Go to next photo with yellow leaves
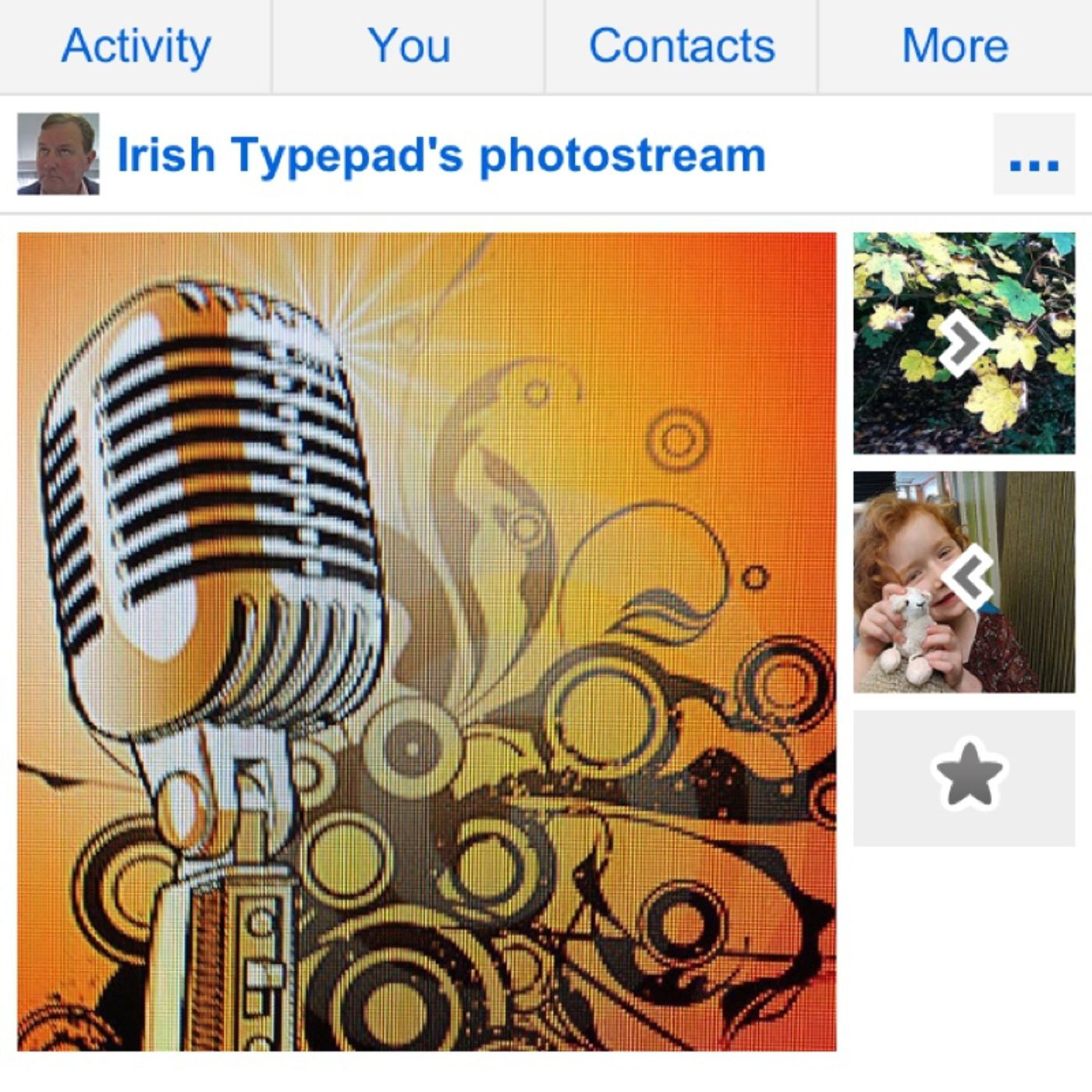 click(x=964, y=343)
